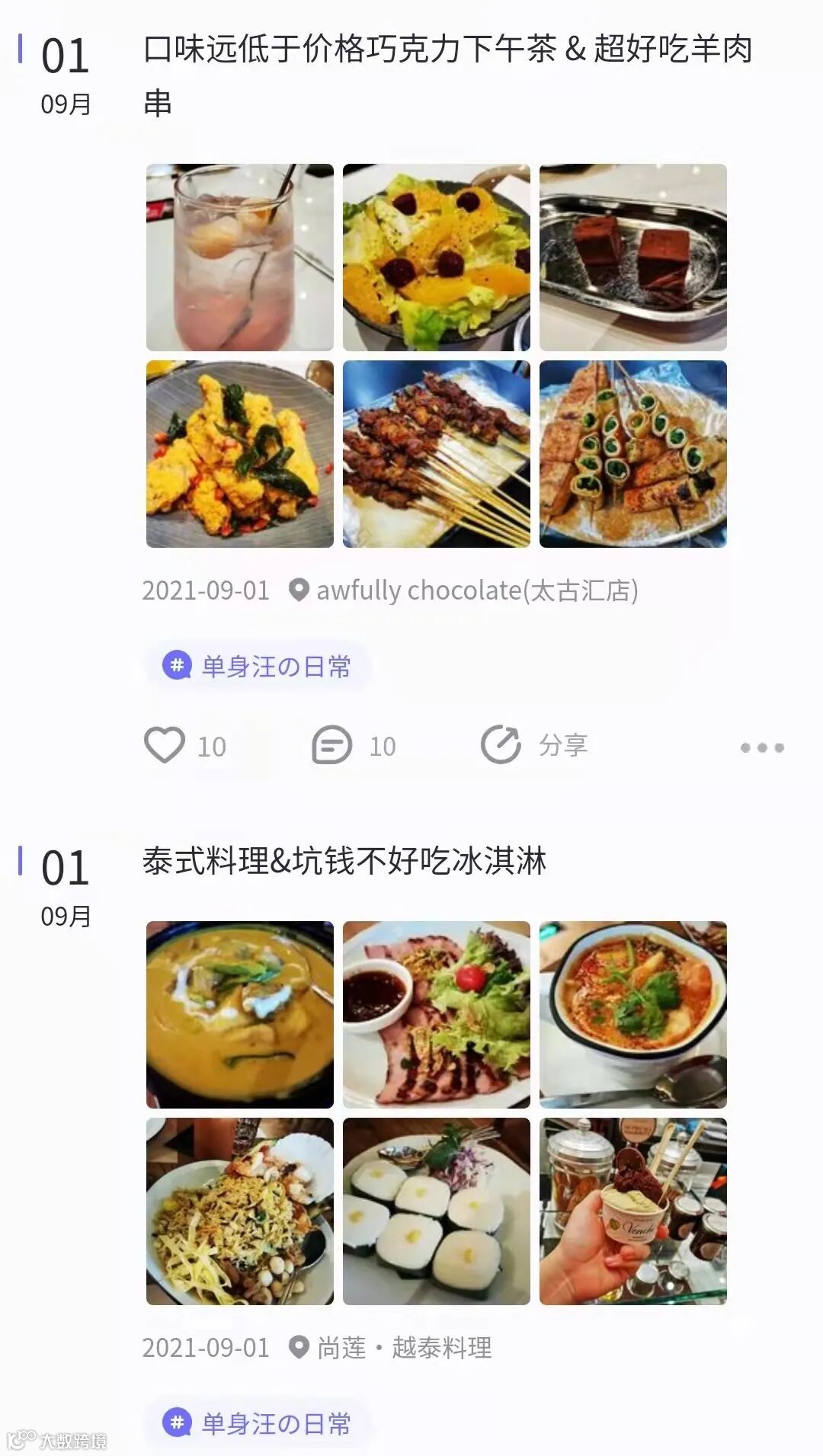The width and height of the screenshot is (823, 1456).
Task: Open the fried chicken photo
Action: click(240, 454)
